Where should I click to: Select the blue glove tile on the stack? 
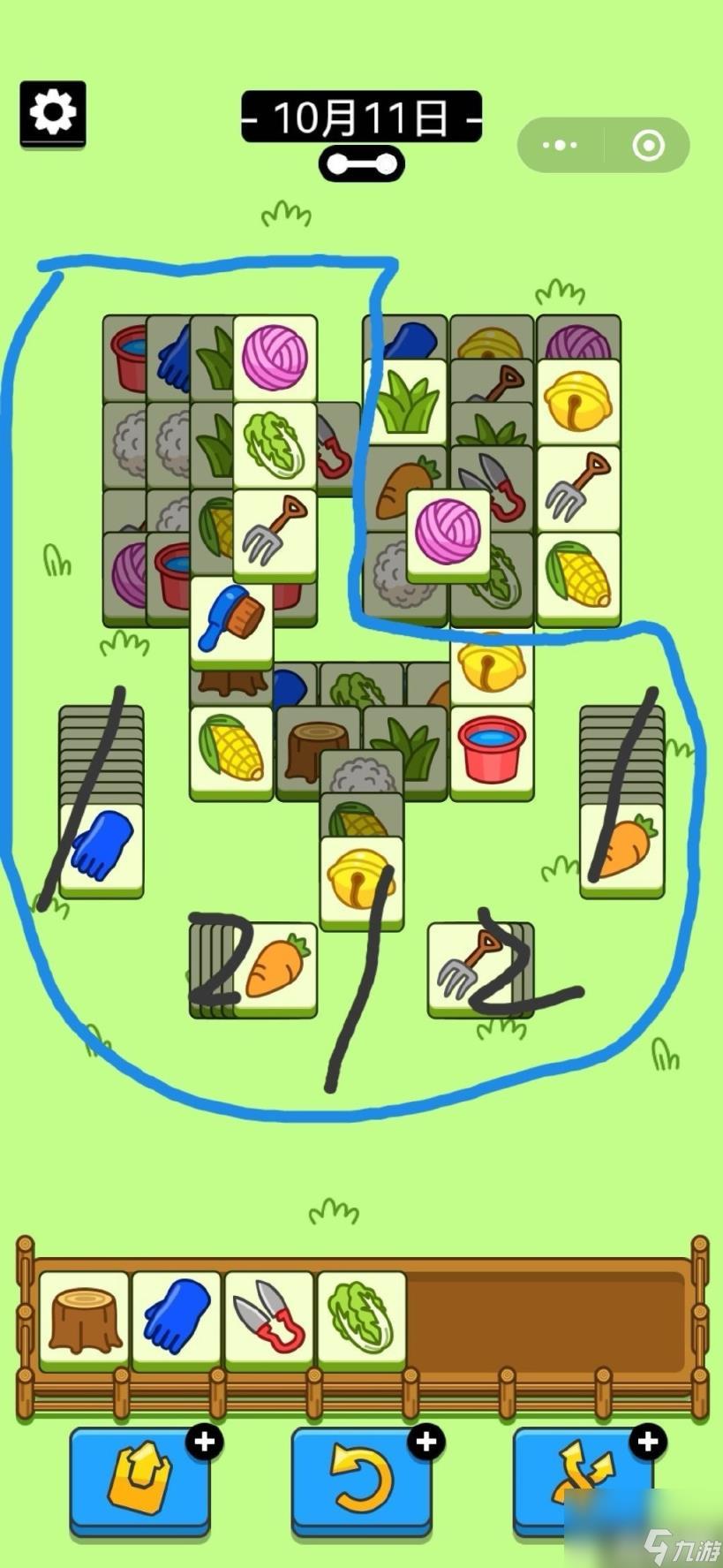point(102,847)
